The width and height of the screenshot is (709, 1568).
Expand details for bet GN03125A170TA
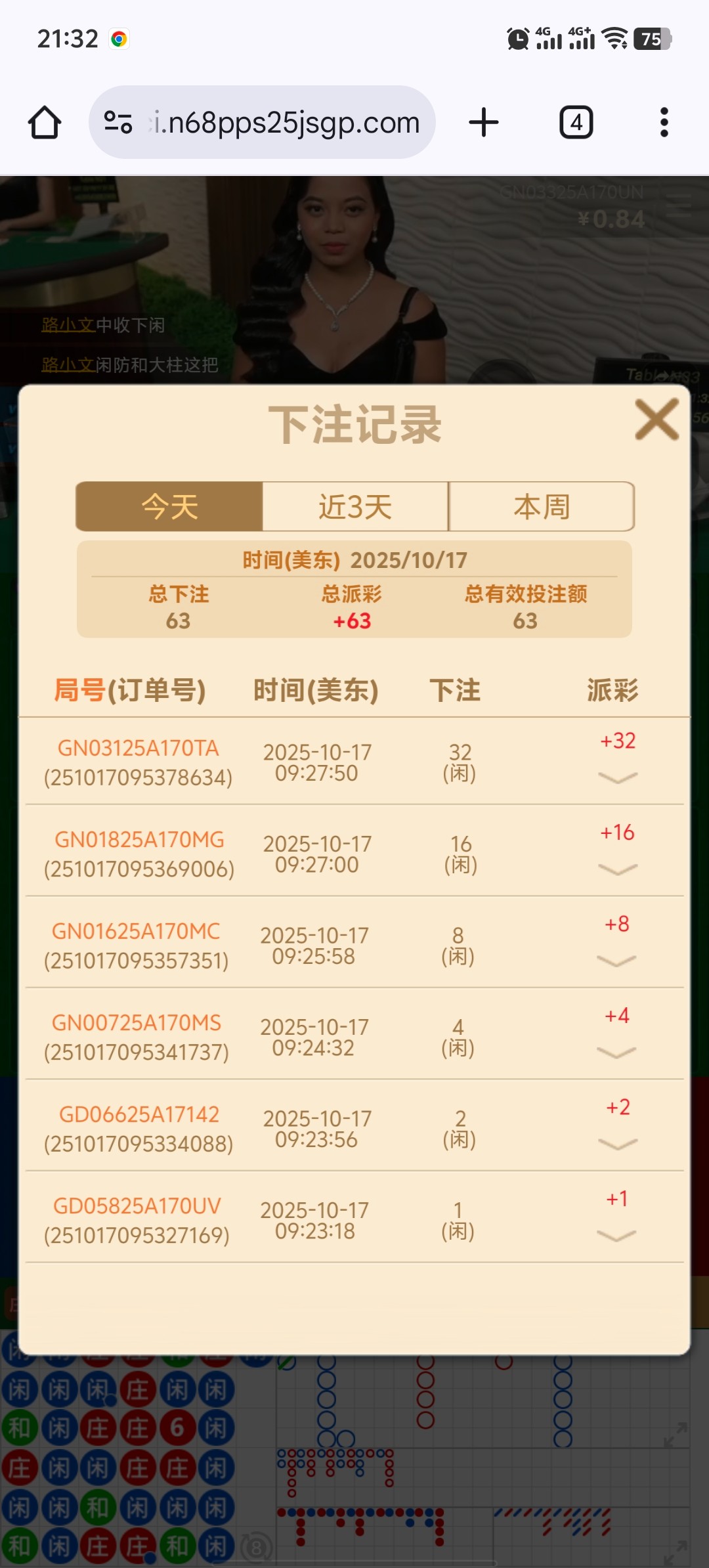click(x=618, y=777)
